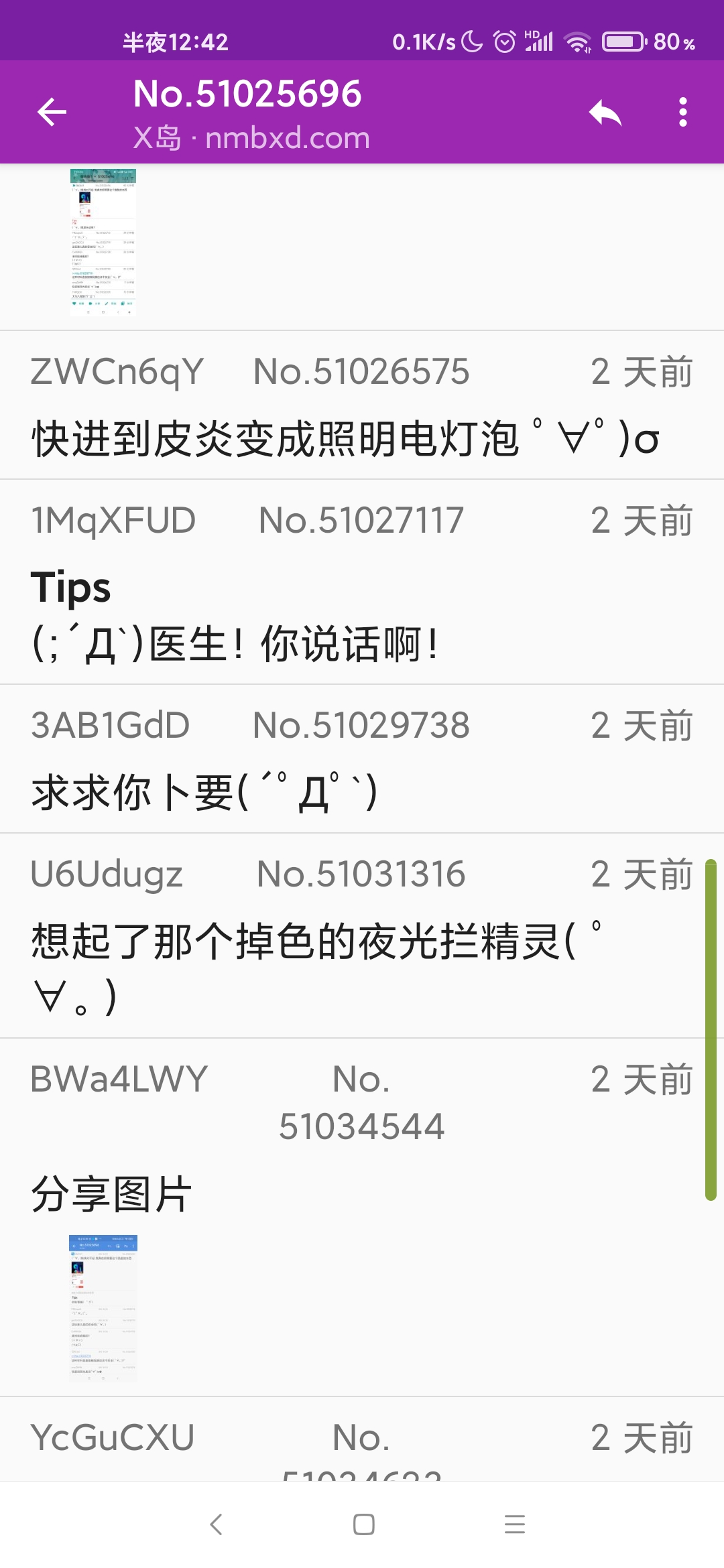Viewport: 724px width, 1568px height.
Task: Open the image thumbnail above ZWCn6qY's post
Action: tap(103, 242)
